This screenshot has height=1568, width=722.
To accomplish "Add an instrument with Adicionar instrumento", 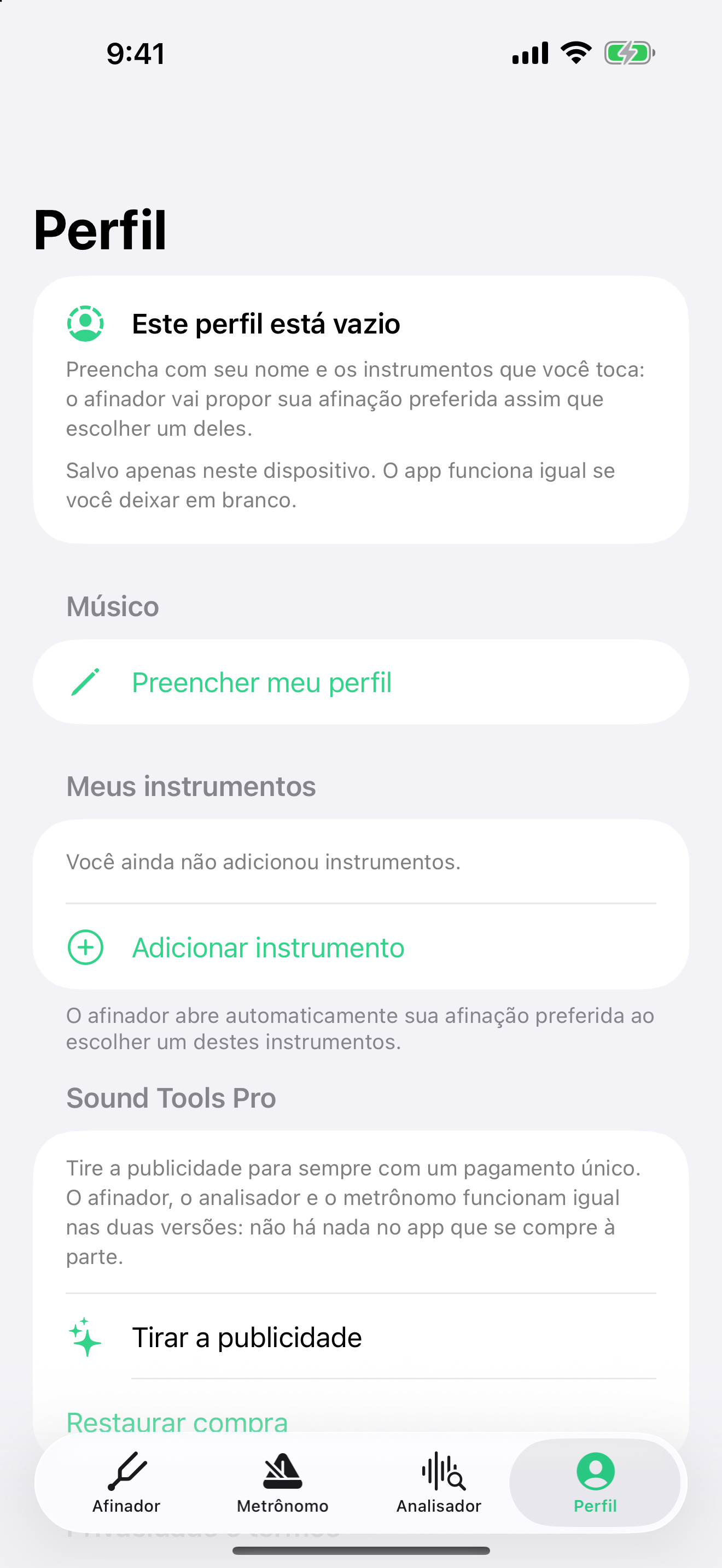I will [361, 947].
